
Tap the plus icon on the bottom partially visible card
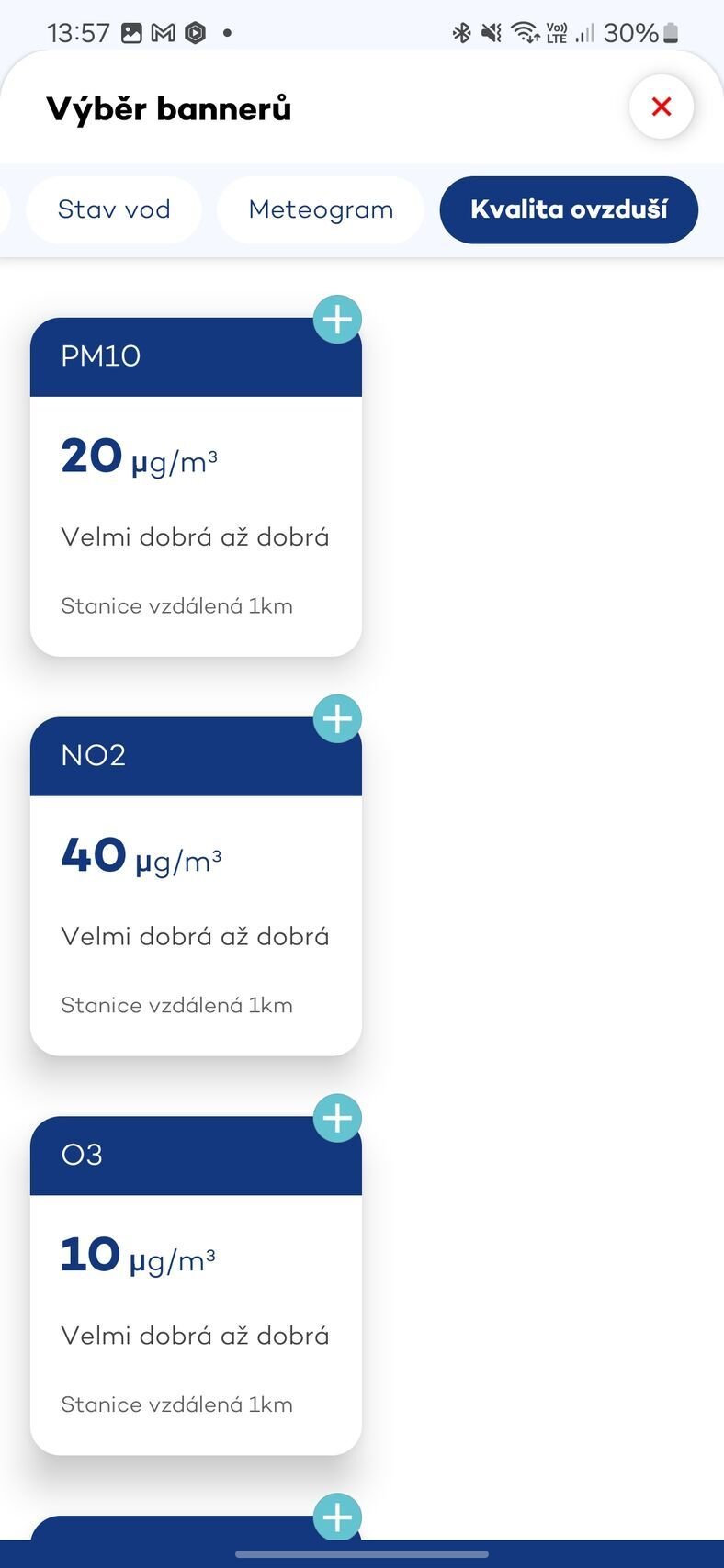pyautogui.click(x=337, y=1516)
